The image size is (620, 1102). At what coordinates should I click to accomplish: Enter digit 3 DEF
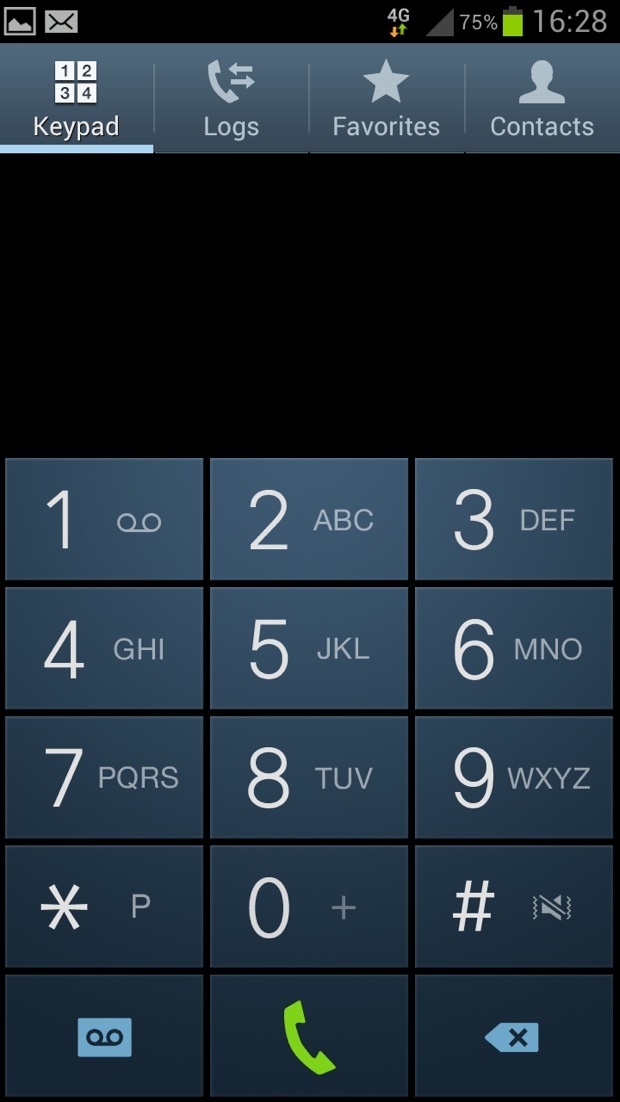[x=514, y=519]
